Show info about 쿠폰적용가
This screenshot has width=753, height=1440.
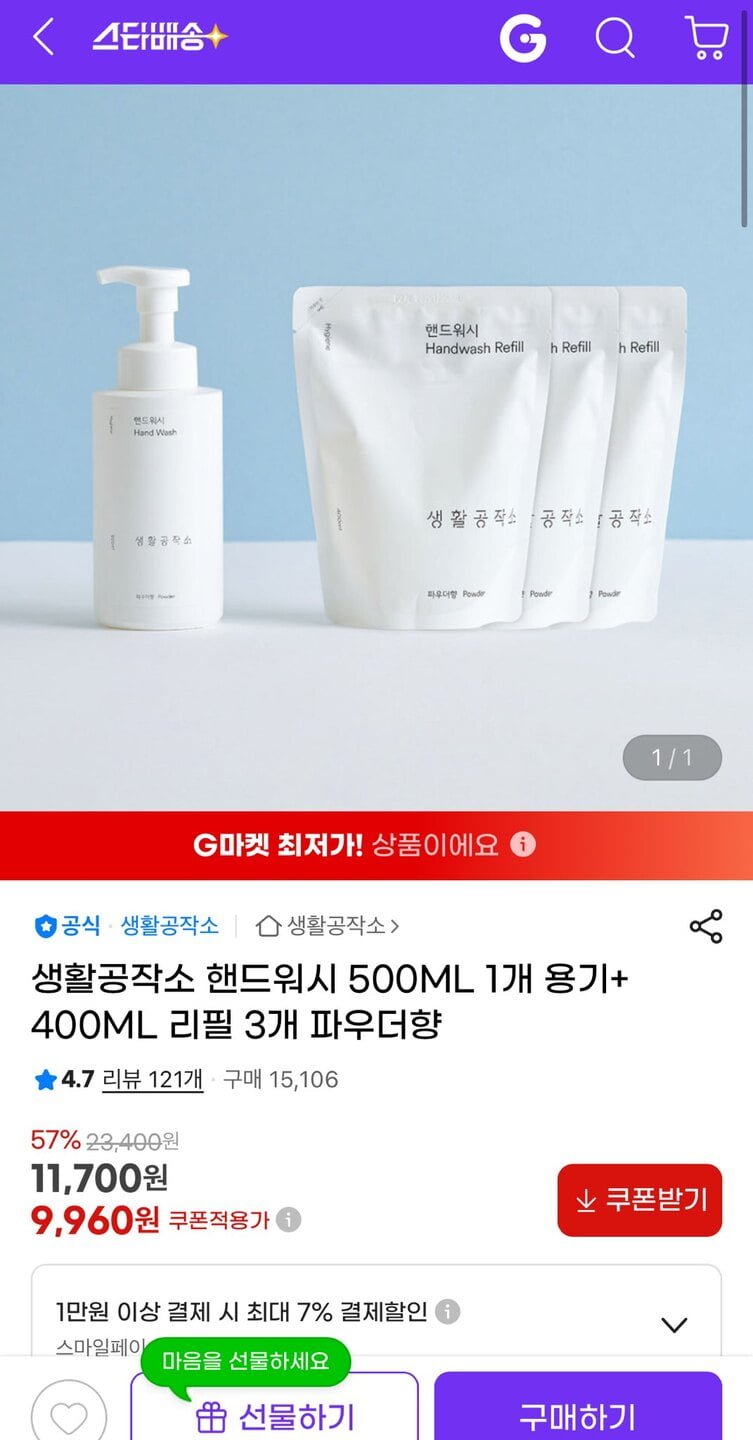(x=289, y=1220)
